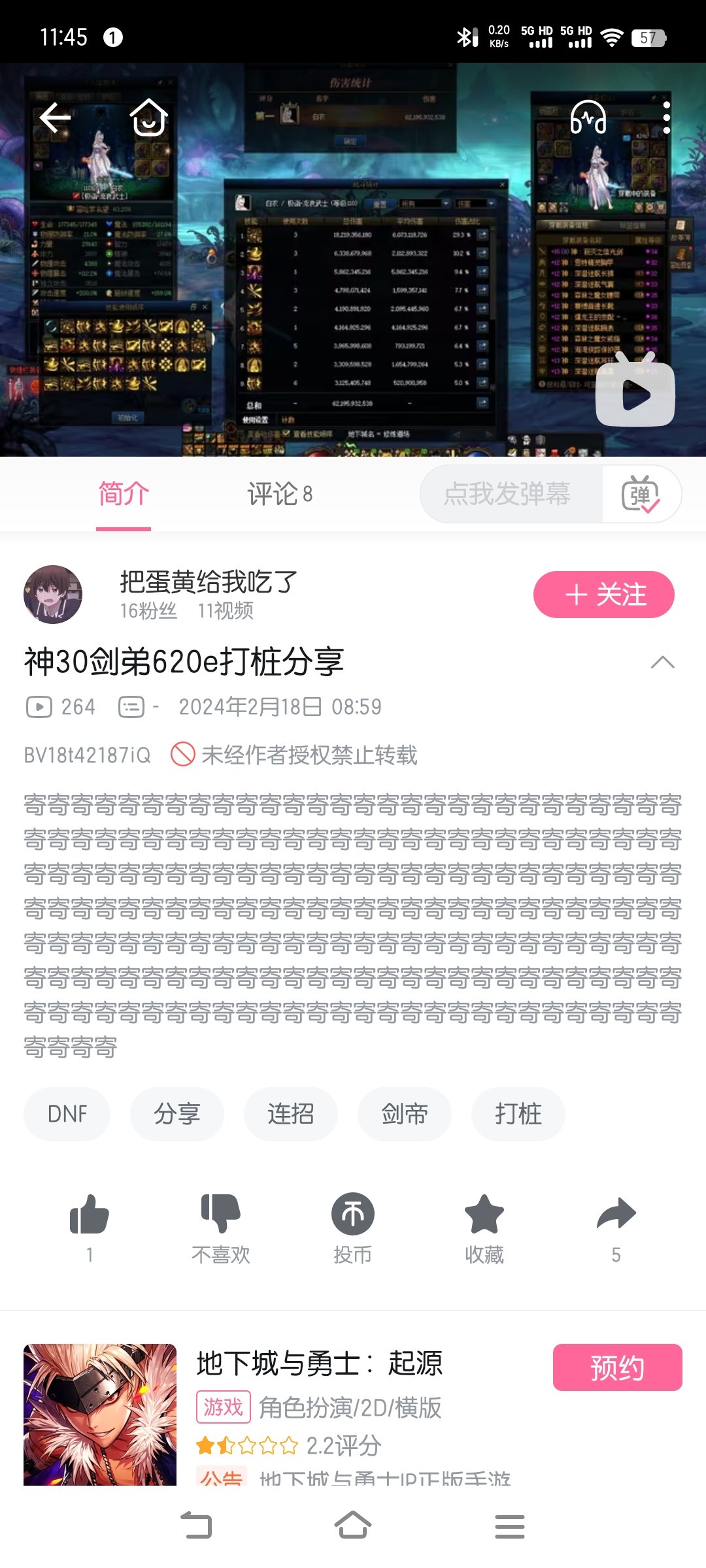Collapse the video description chevron
Viewport: 706px width, 1568px height.
[663, 662]
